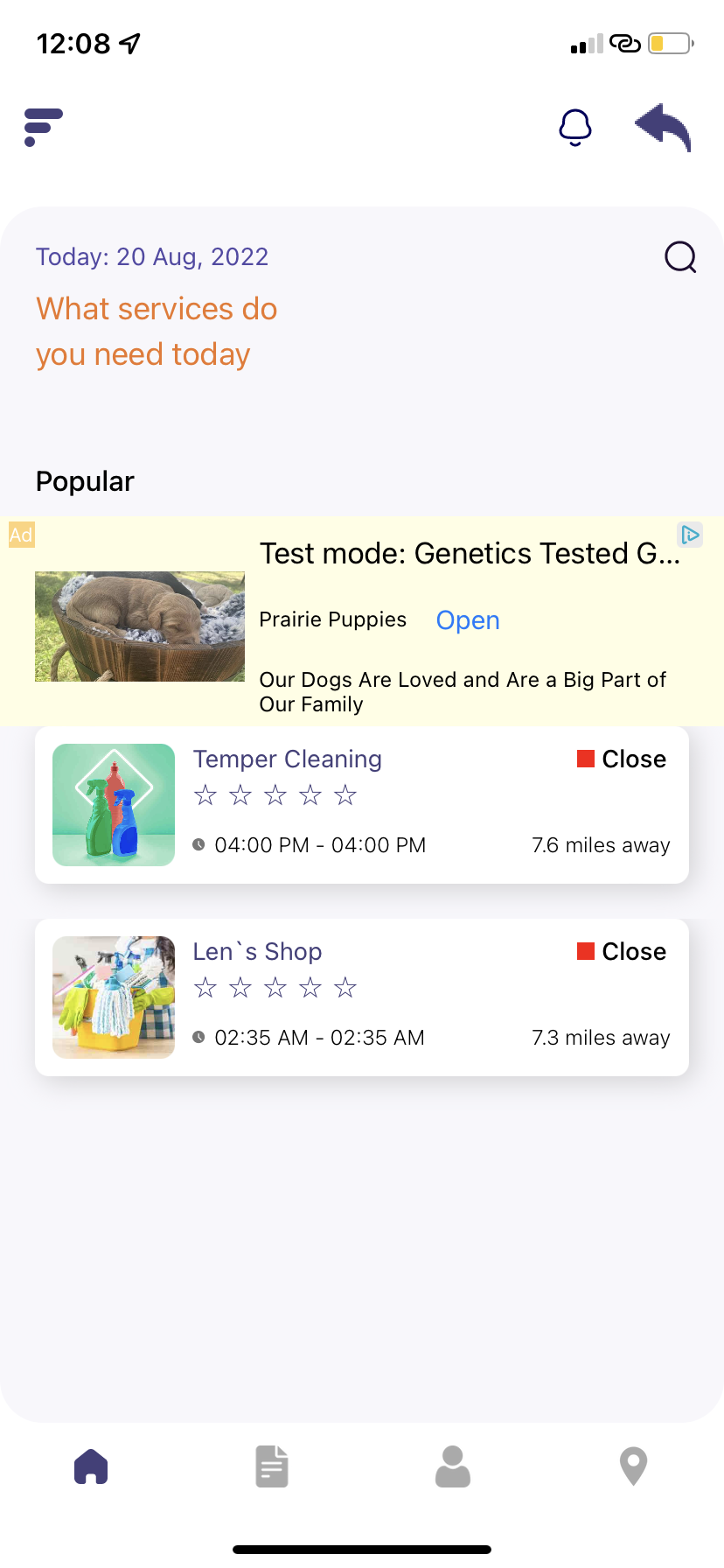
Task: Switch to the profile tab
Action: coord(453,1466)
